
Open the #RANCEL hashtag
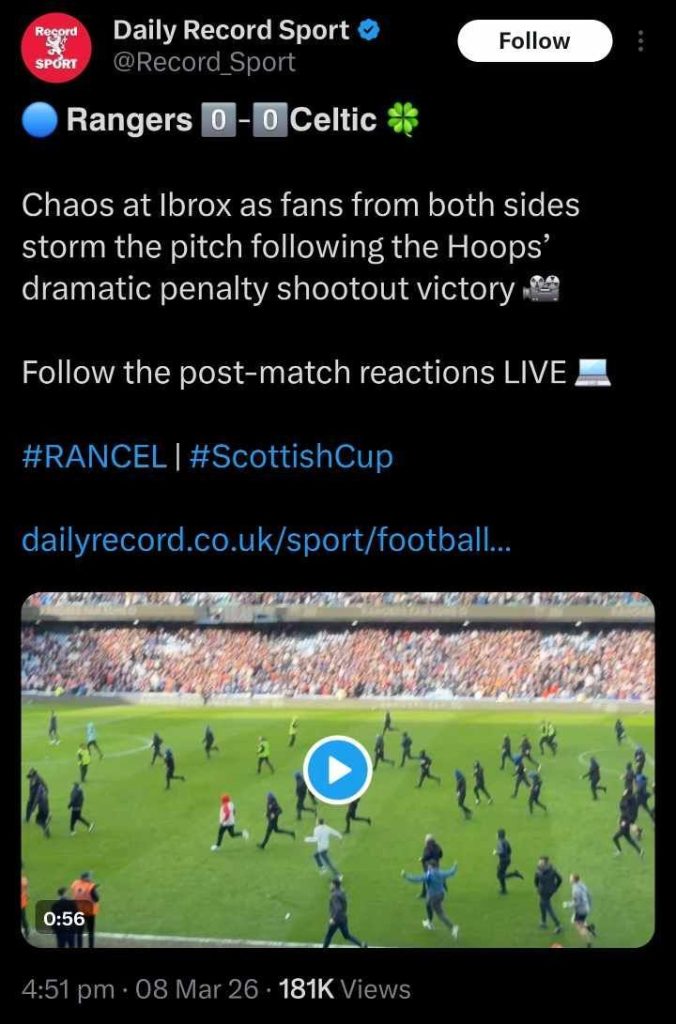pyautogui.click(x=94, y=457)
